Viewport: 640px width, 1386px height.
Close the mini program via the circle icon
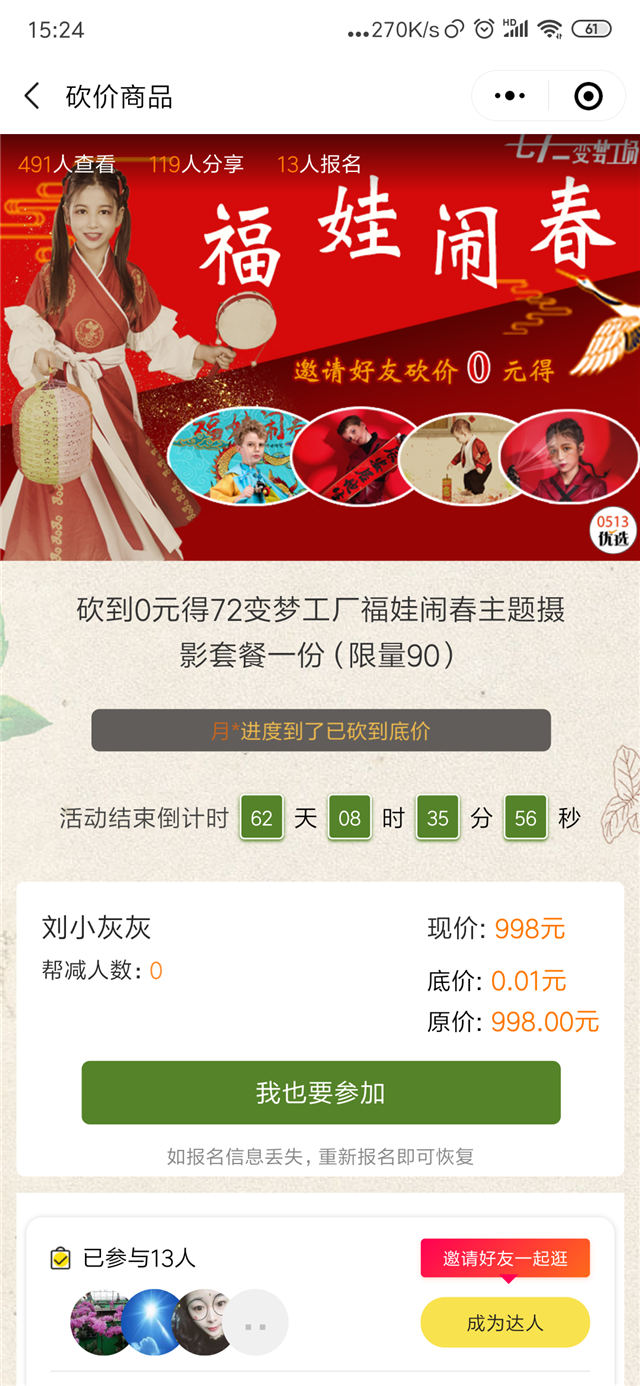pos(588,96)
